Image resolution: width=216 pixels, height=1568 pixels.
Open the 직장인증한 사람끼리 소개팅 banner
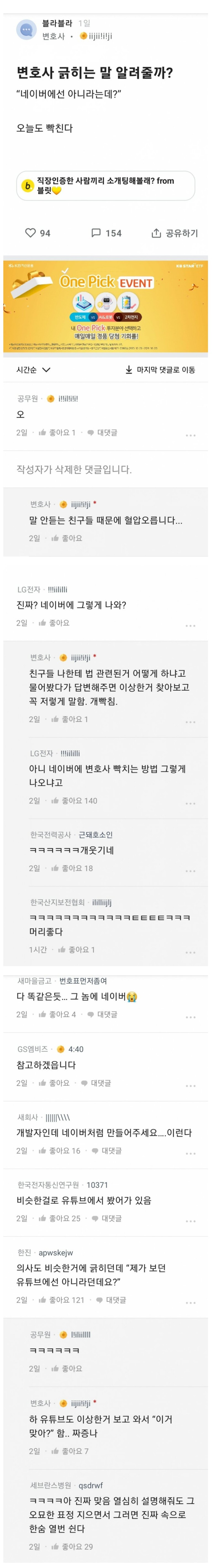(x=105, y=186)
